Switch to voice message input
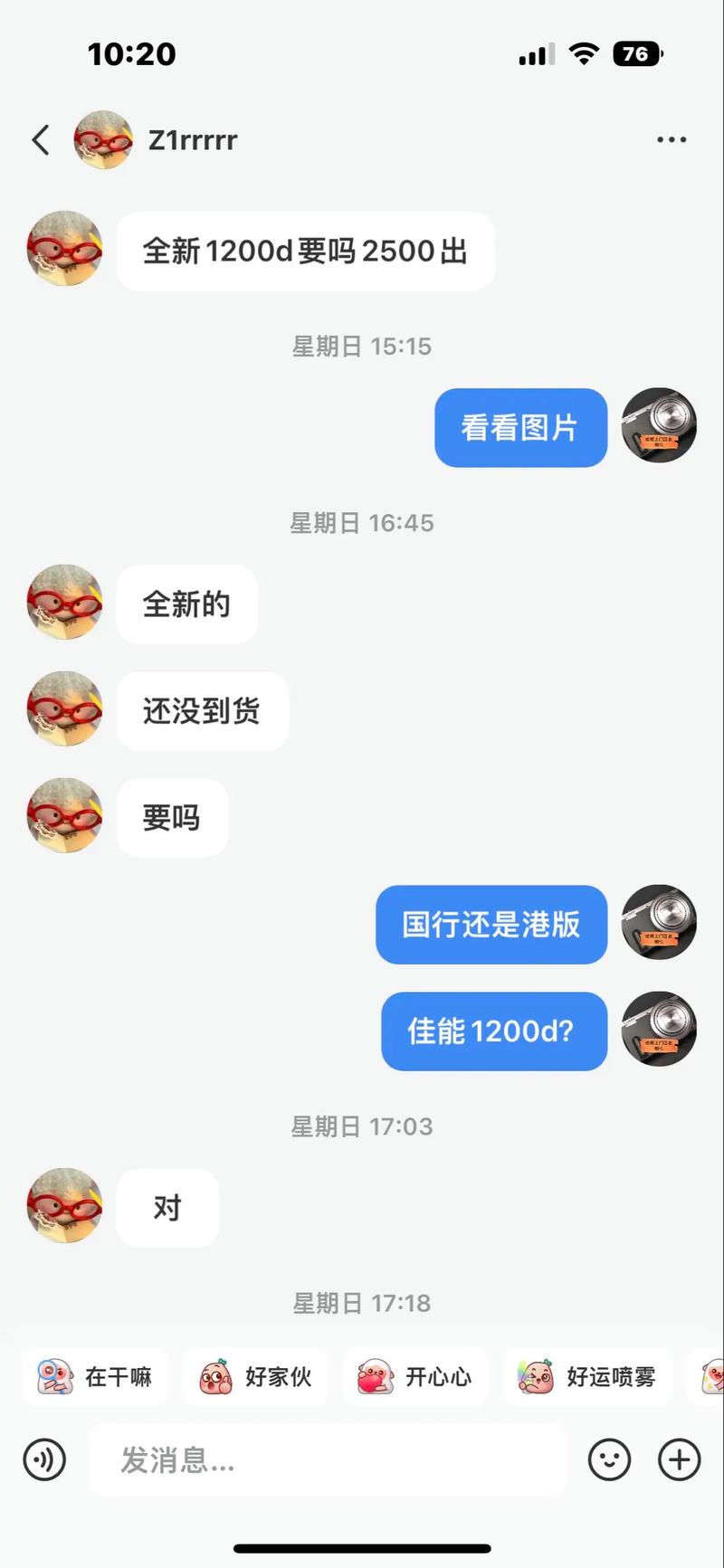The width and height of the screenshot is (724, 1568). coord(44,1459)
